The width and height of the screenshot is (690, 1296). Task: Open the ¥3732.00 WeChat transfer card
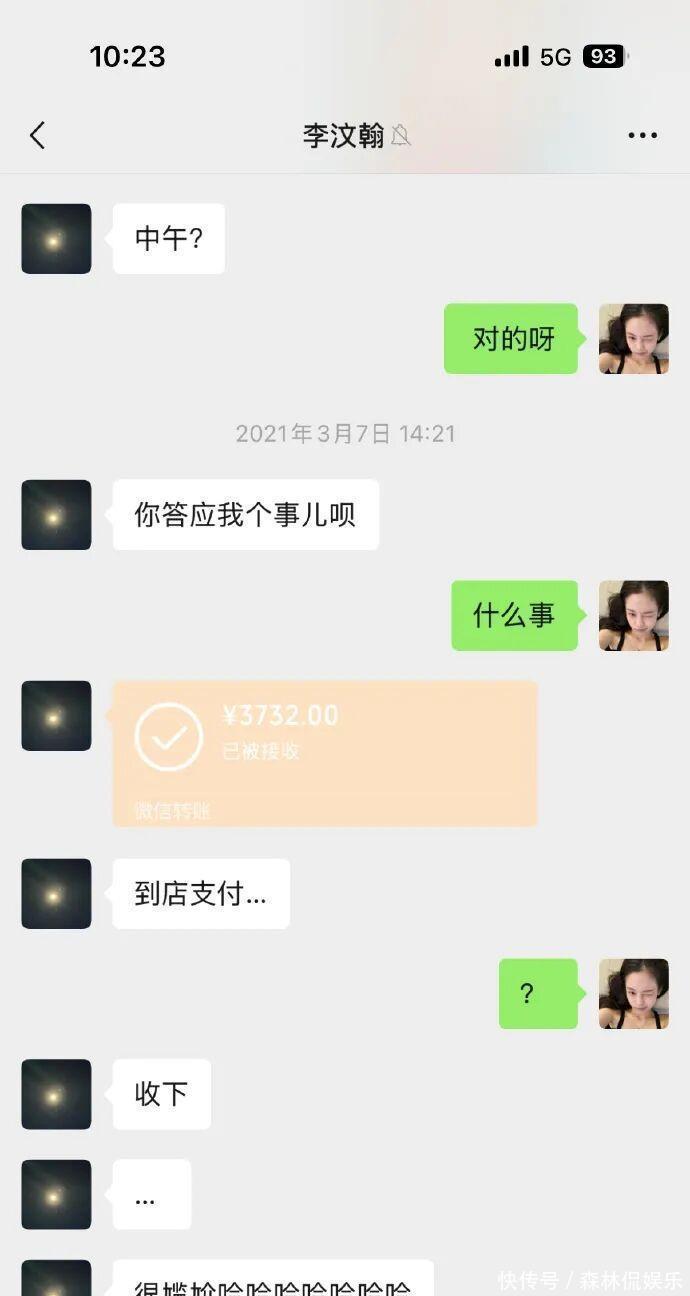tap(324, 753)
